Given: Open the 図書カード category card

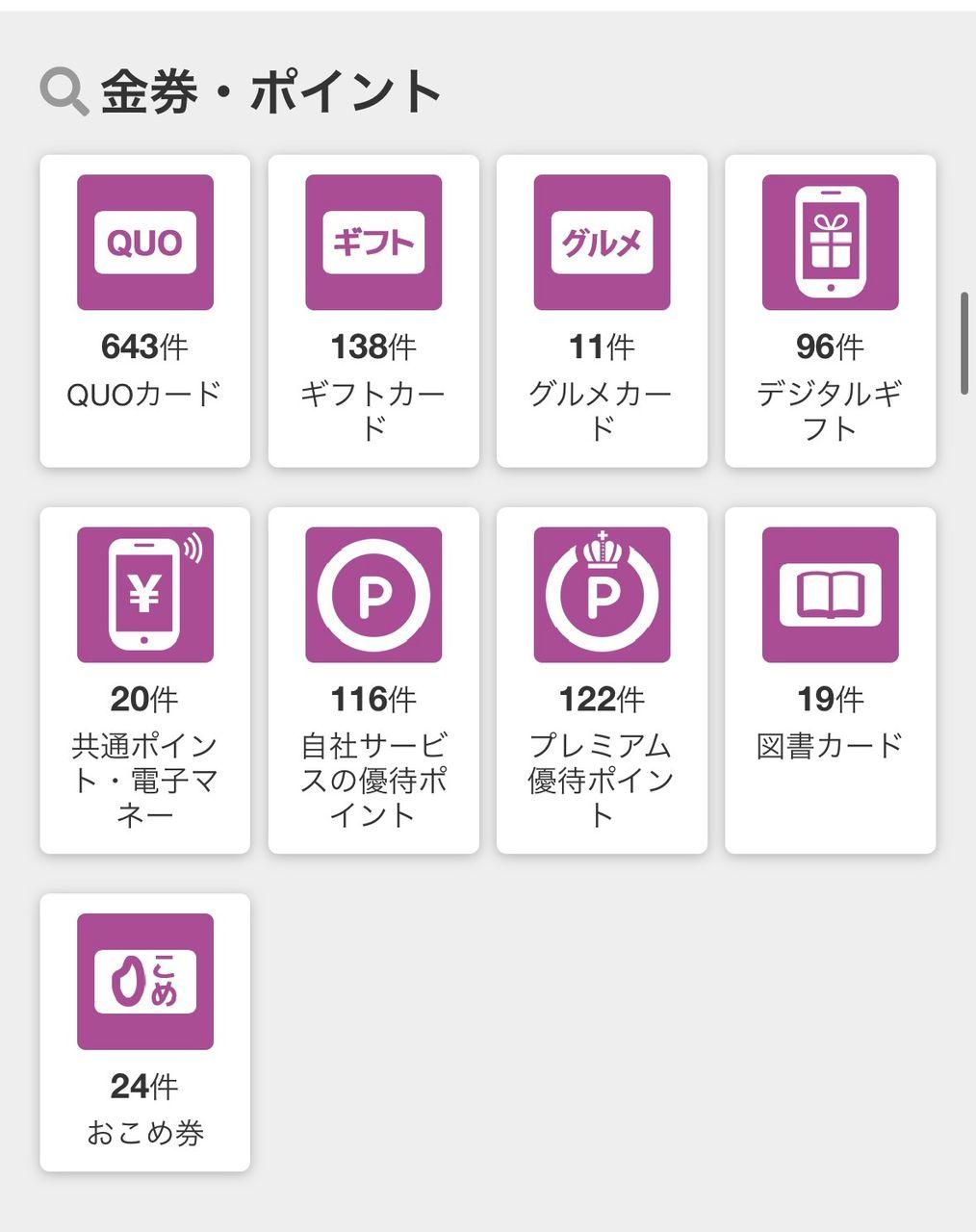Looking at the screenshot, I should 829,674.
